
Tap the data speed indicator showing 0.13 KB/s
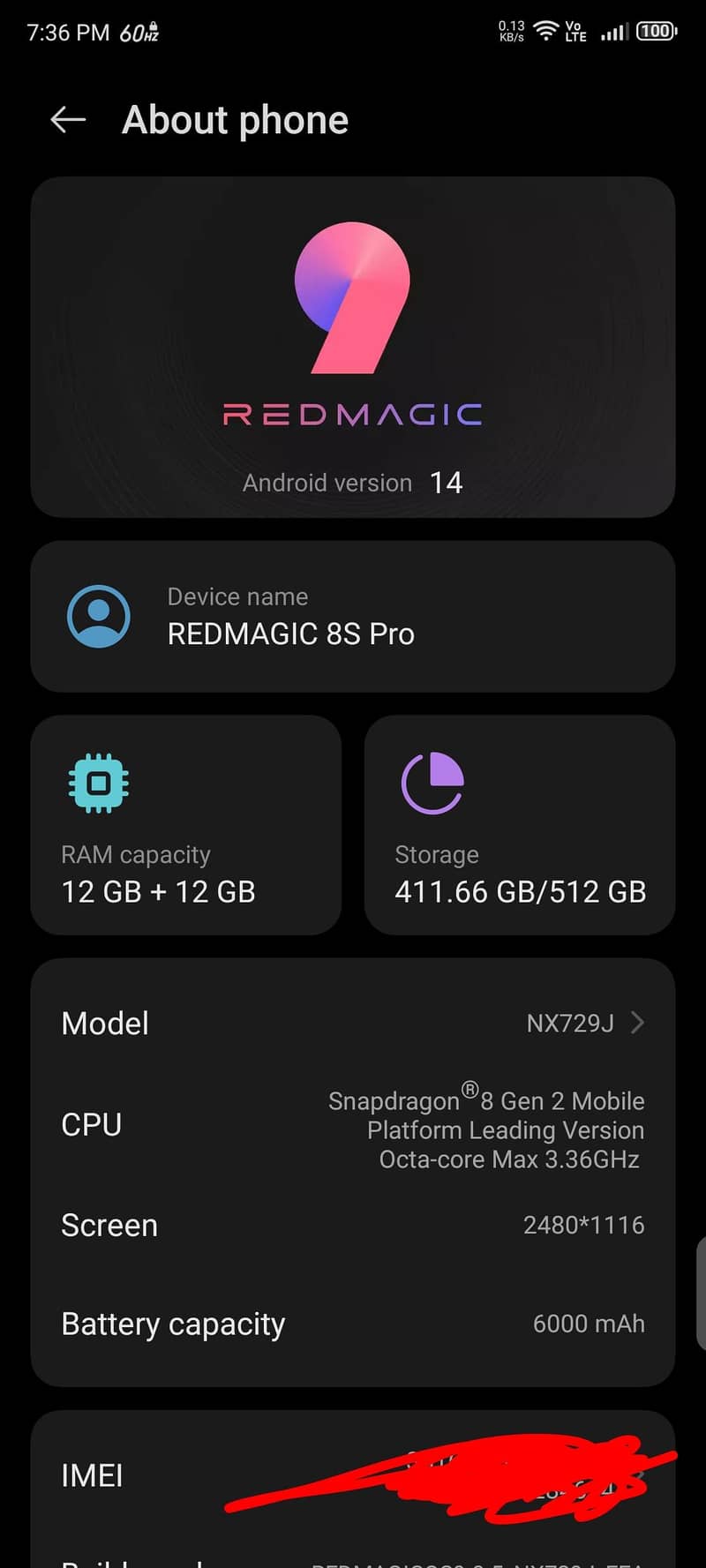(510, 31)
